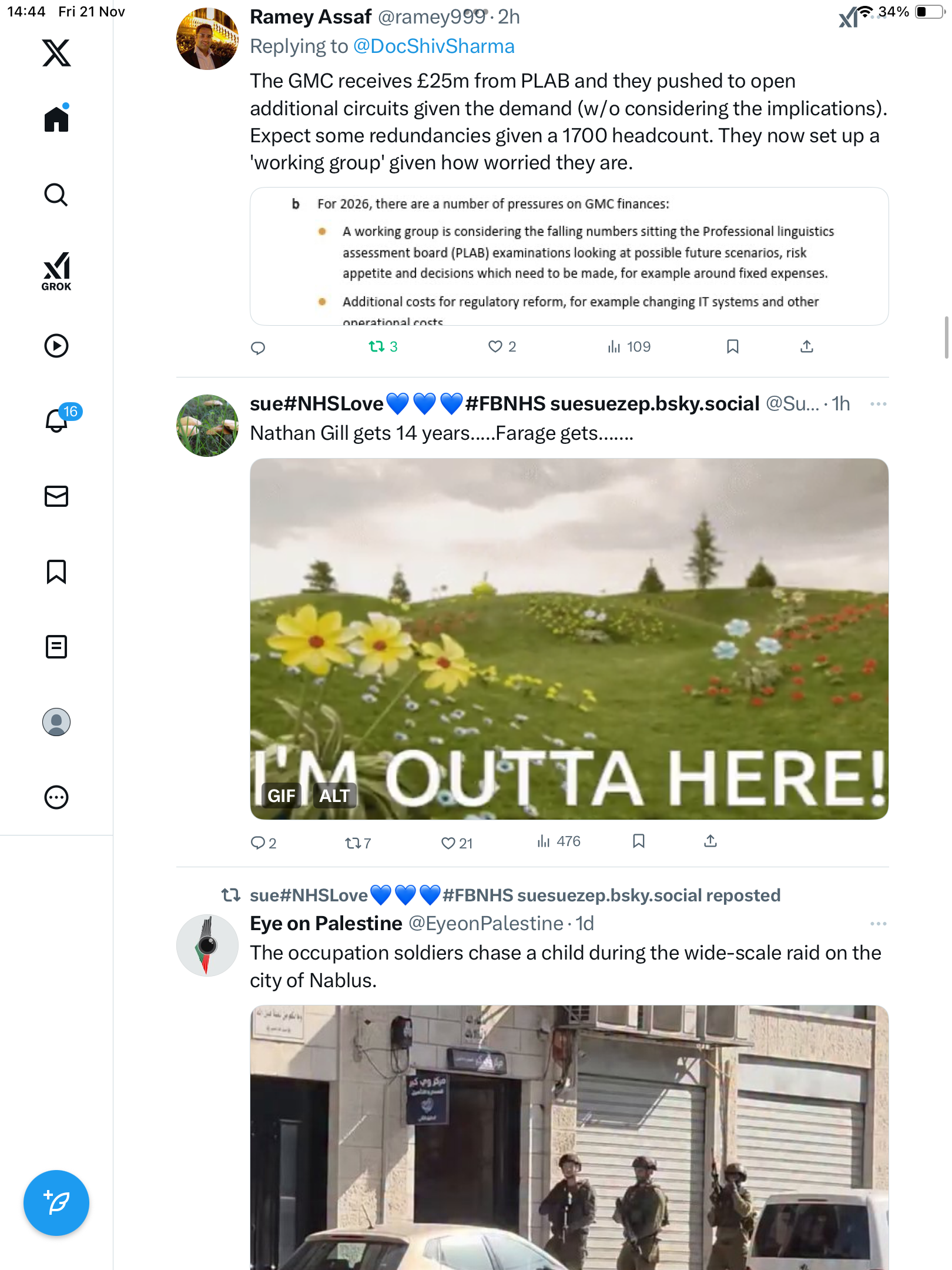Open the @DocShivSharma mention link

434,46
